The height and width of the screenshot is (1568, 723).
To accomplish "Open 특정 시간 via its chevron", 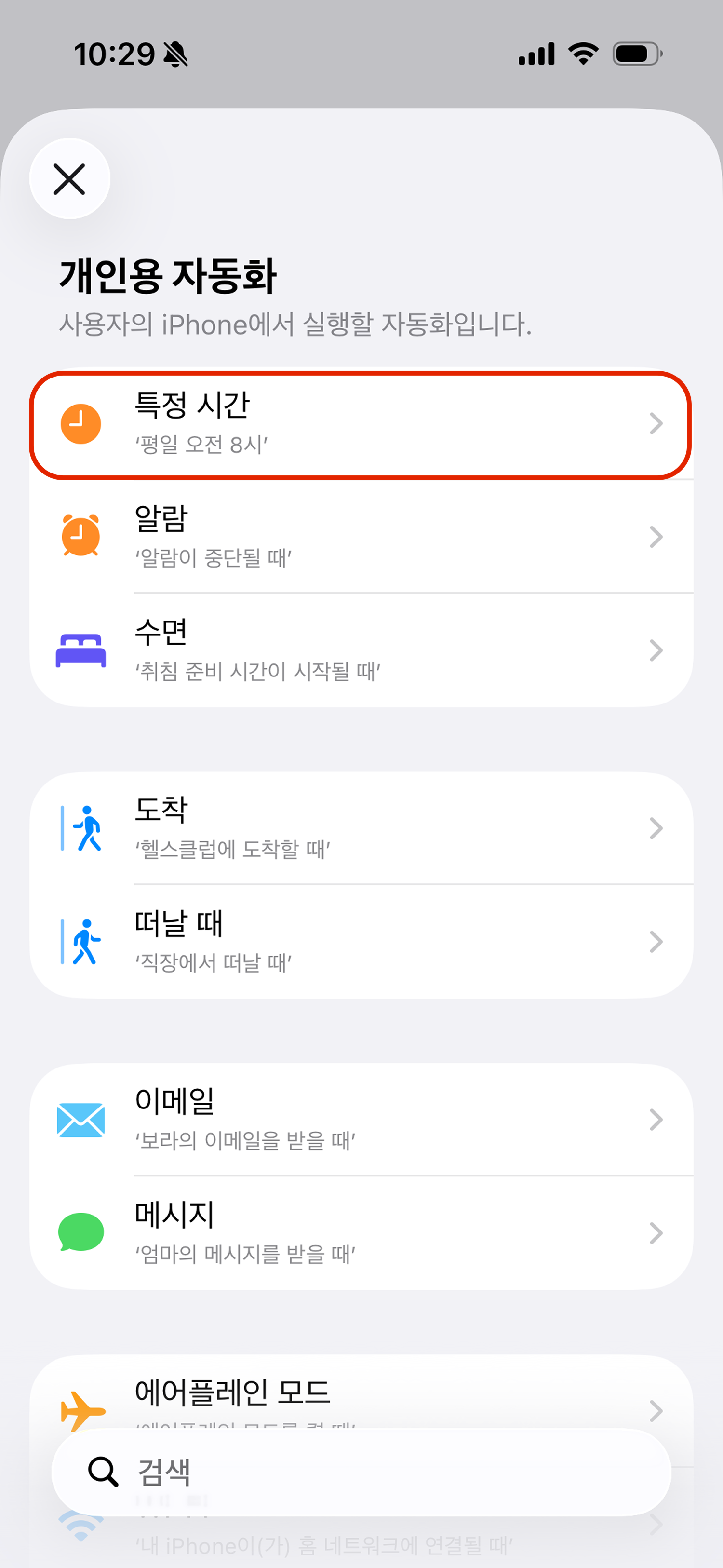I will pyautogui.click(x=656, y=424).
